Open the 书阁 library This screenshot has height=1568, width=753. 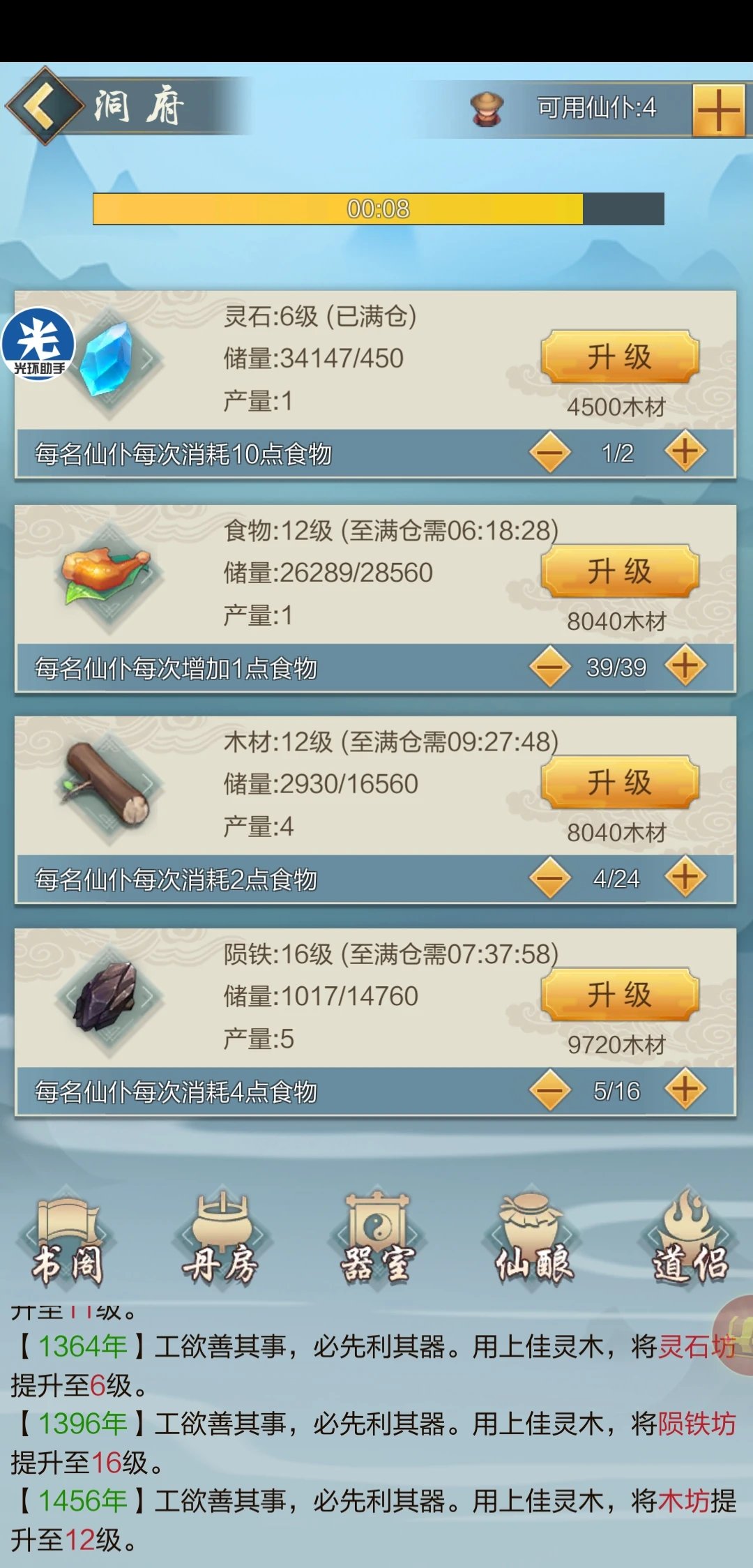(x=68, y=1238)
